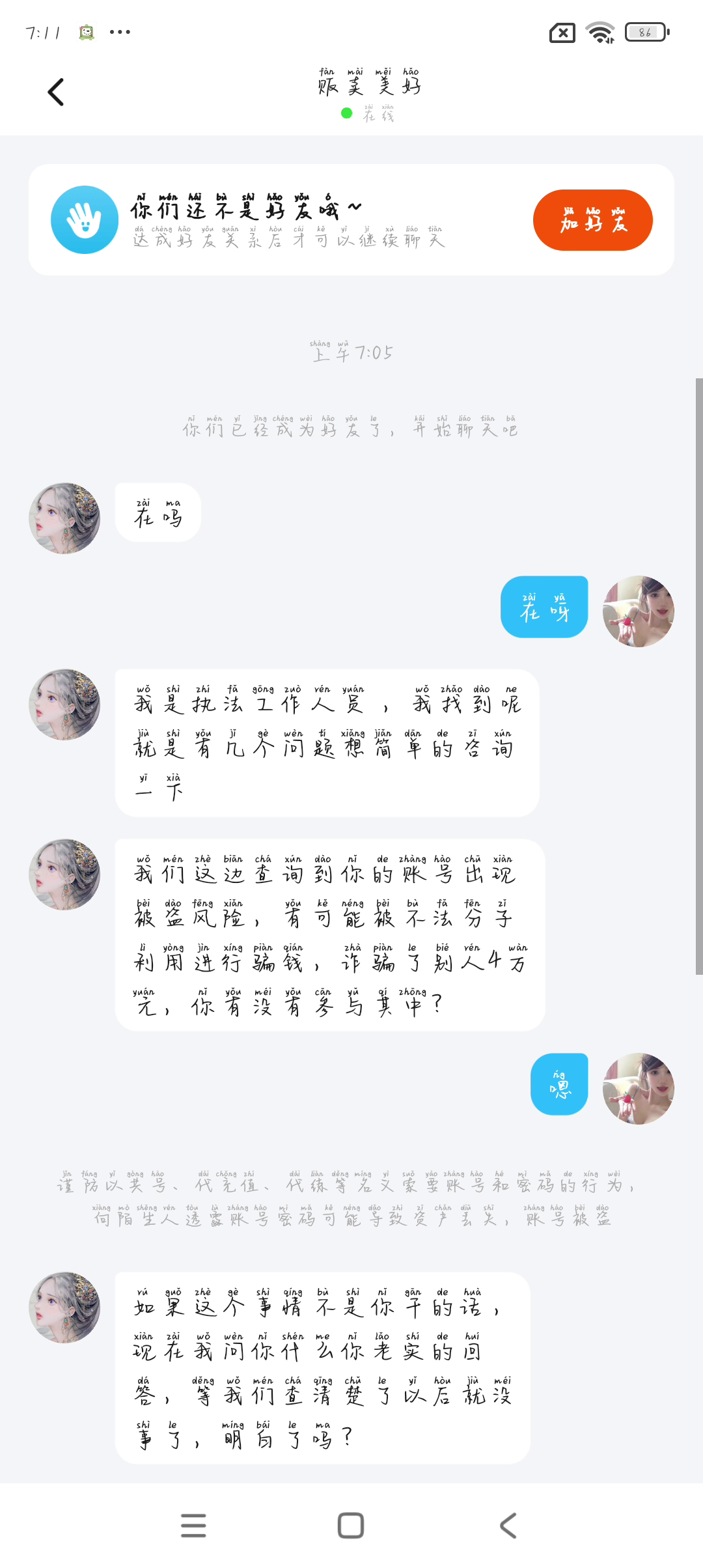
Task: Tap the orange 加好友 button
Action: tap(592, 220)
